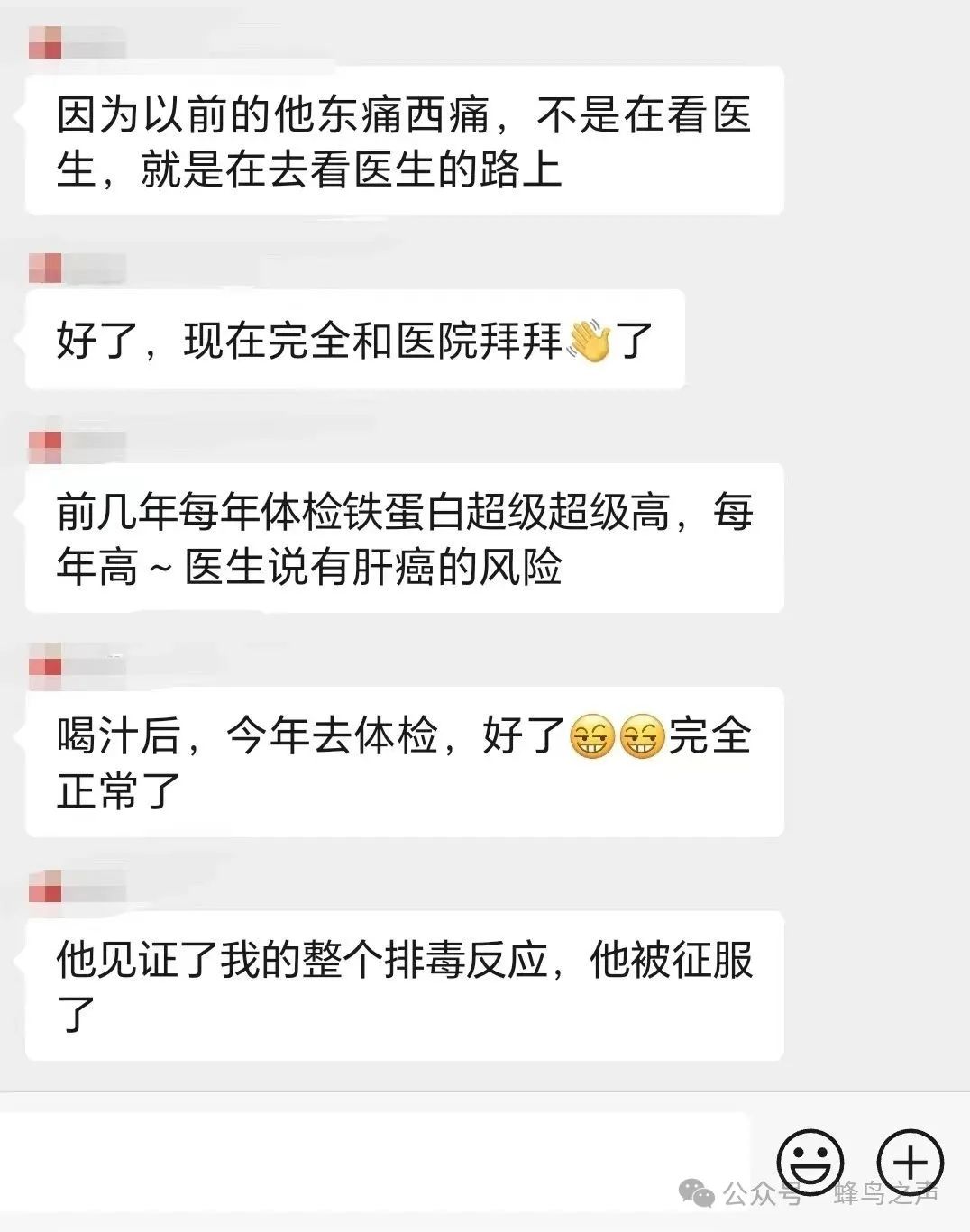Open the plus attachment menu
The height and width of the screenshot is (1232, 970).
[x=910, y=1163]
